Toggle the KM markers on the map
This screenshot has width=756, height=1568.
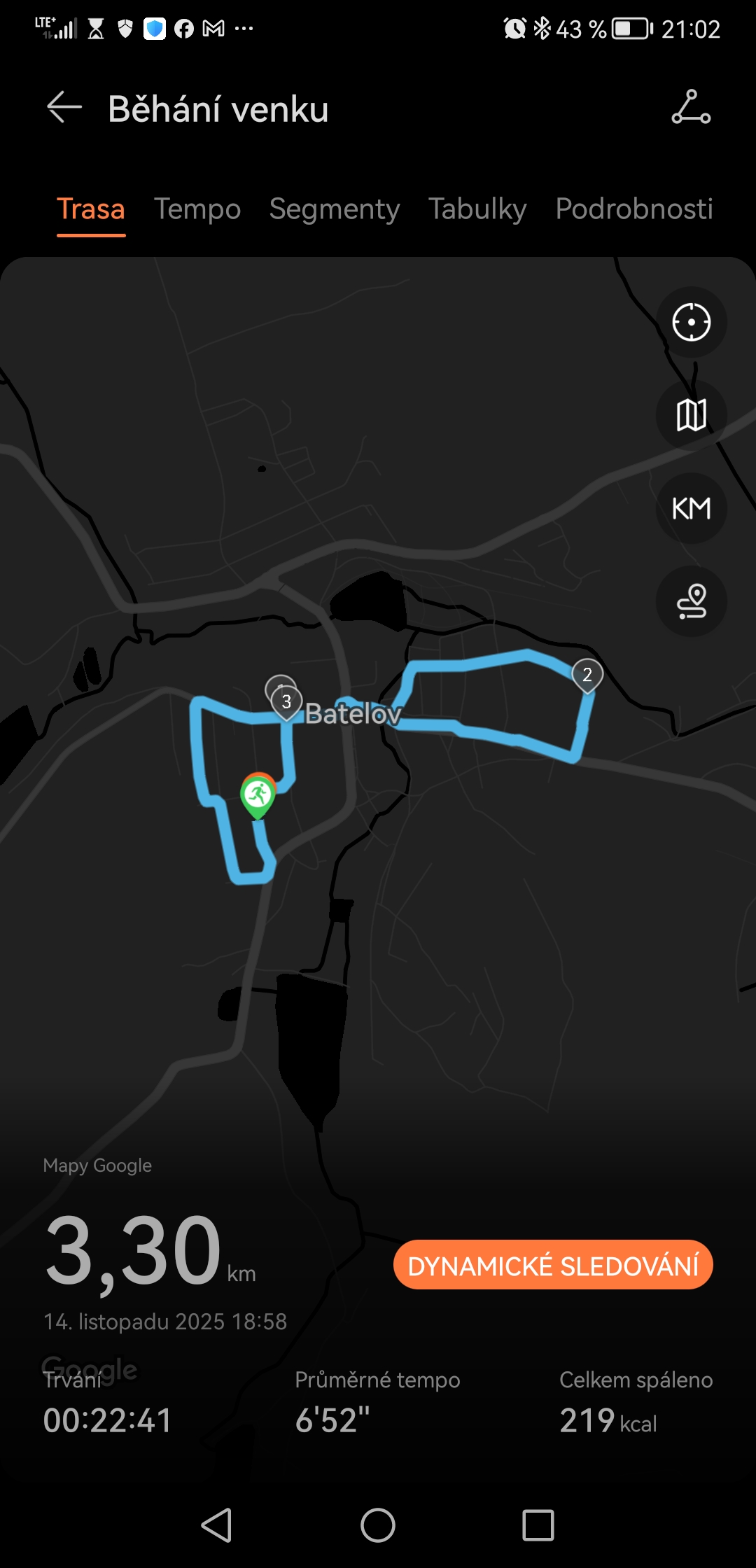[691, 508]
